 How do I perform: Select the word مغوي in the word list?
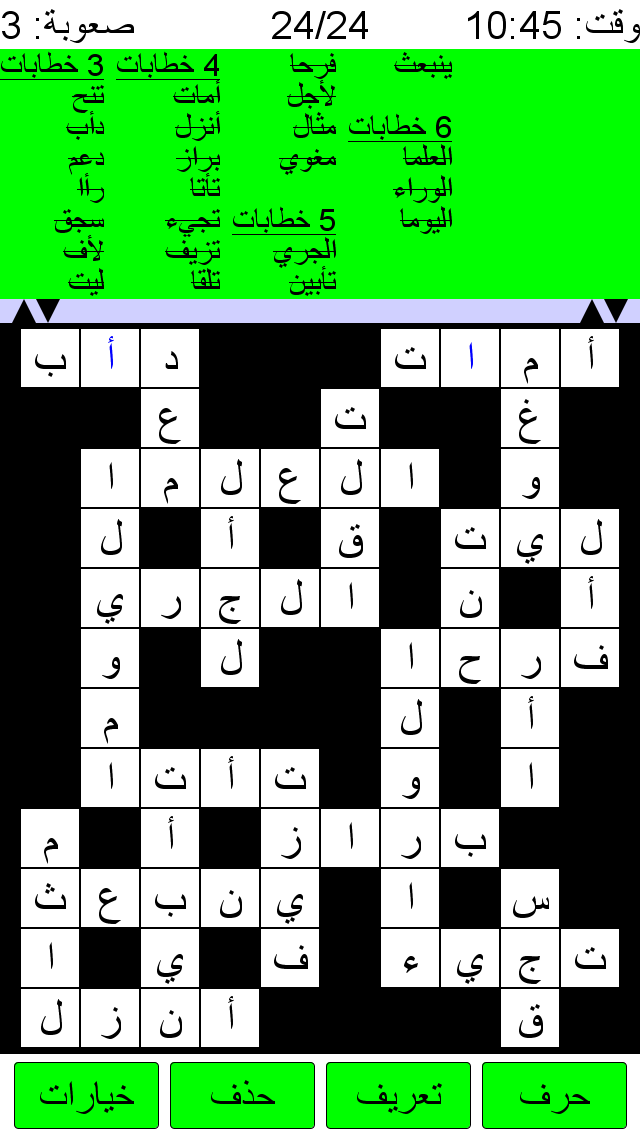308,159
